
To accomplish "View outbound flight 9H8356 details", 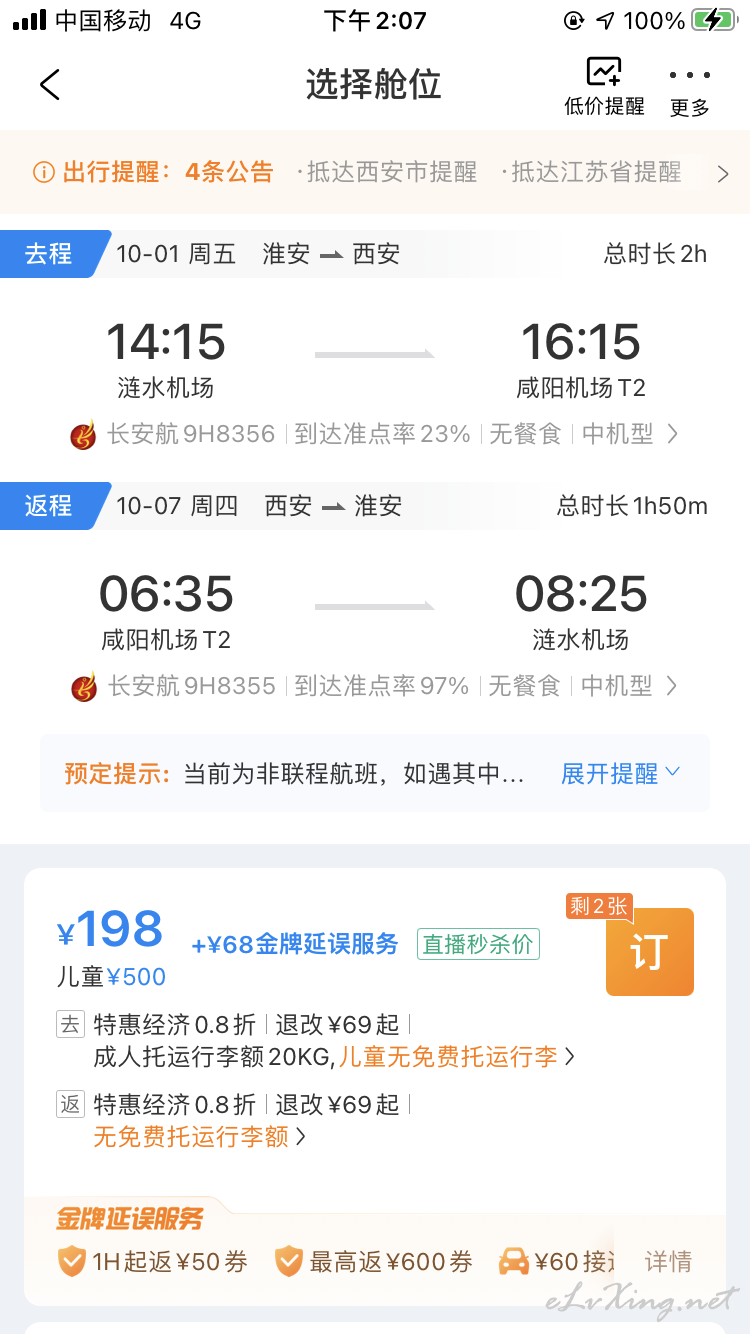I will click(375, 434).
